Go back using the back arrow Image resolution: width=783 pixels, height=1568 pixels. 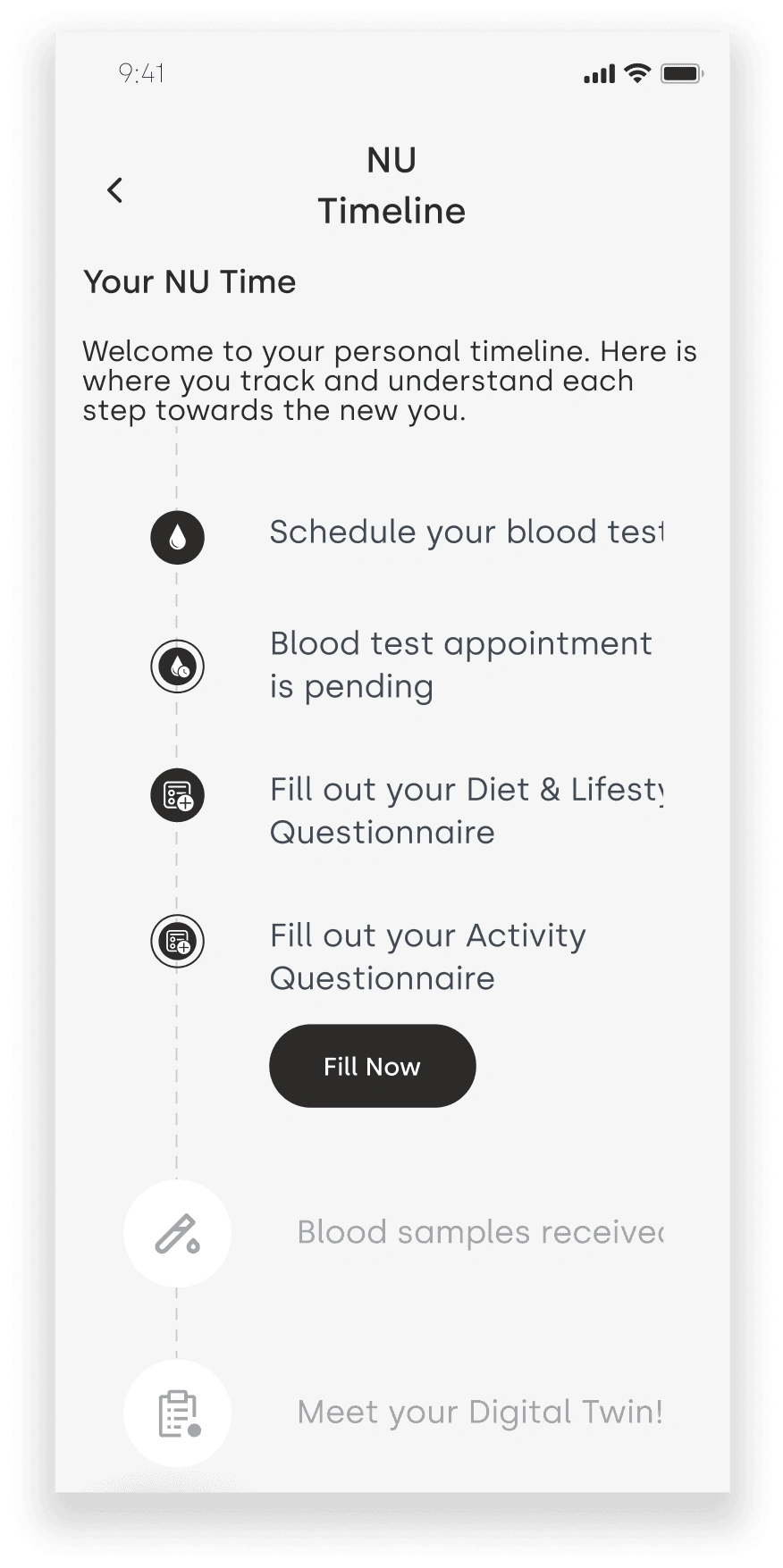115,189
